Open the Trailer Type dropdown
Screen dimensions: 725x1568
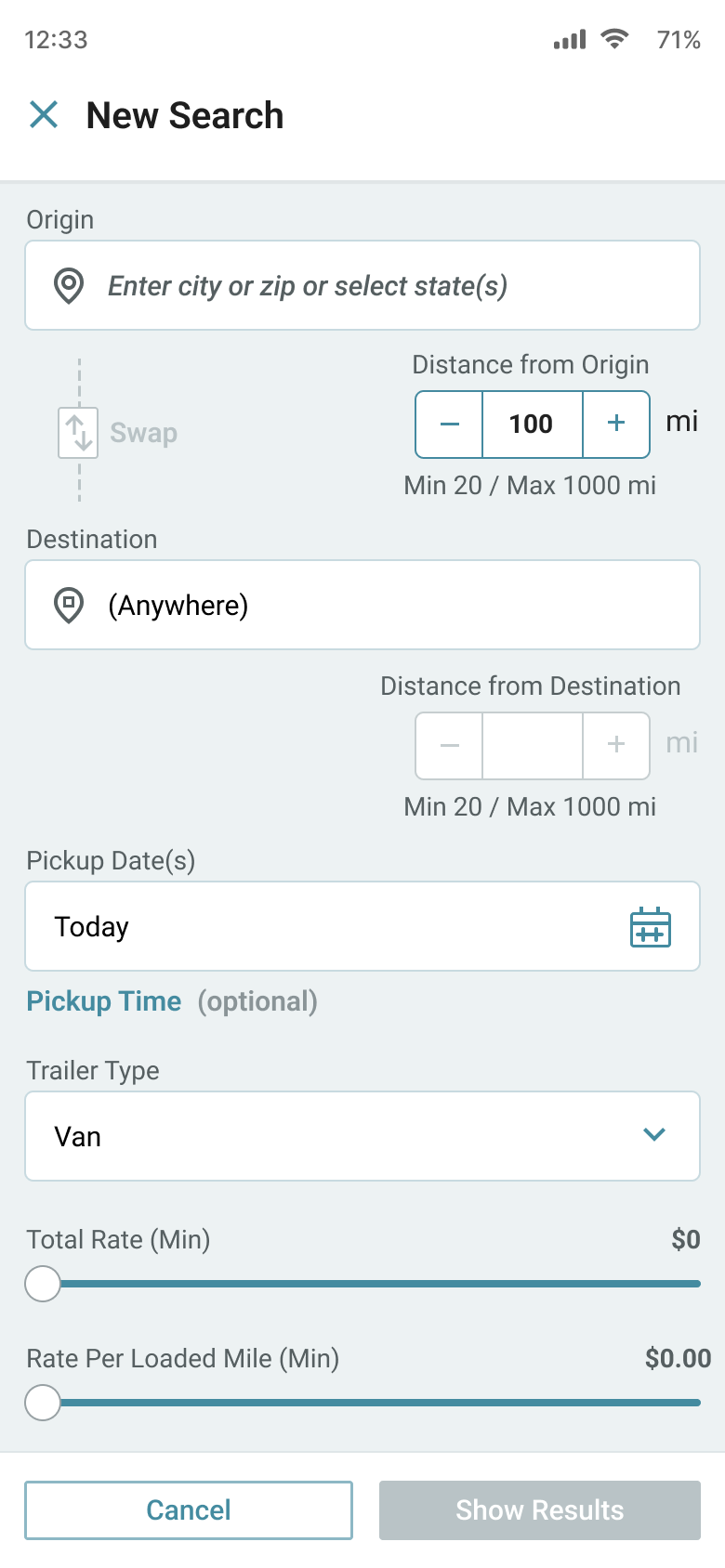(x=362, y=1136)
